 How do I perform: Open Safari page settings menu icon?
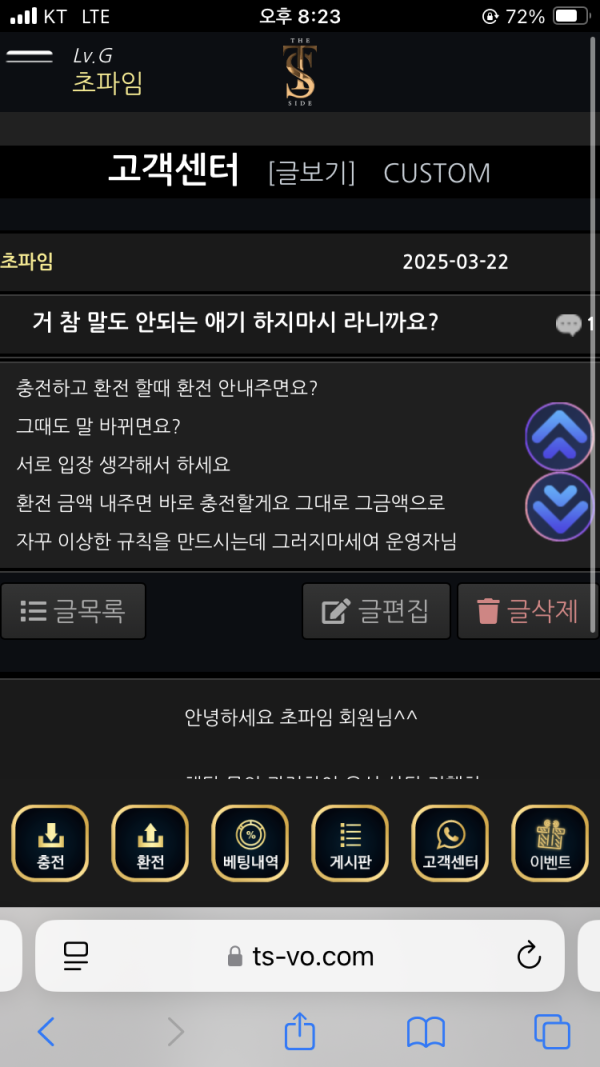click(x=76, y=956)
